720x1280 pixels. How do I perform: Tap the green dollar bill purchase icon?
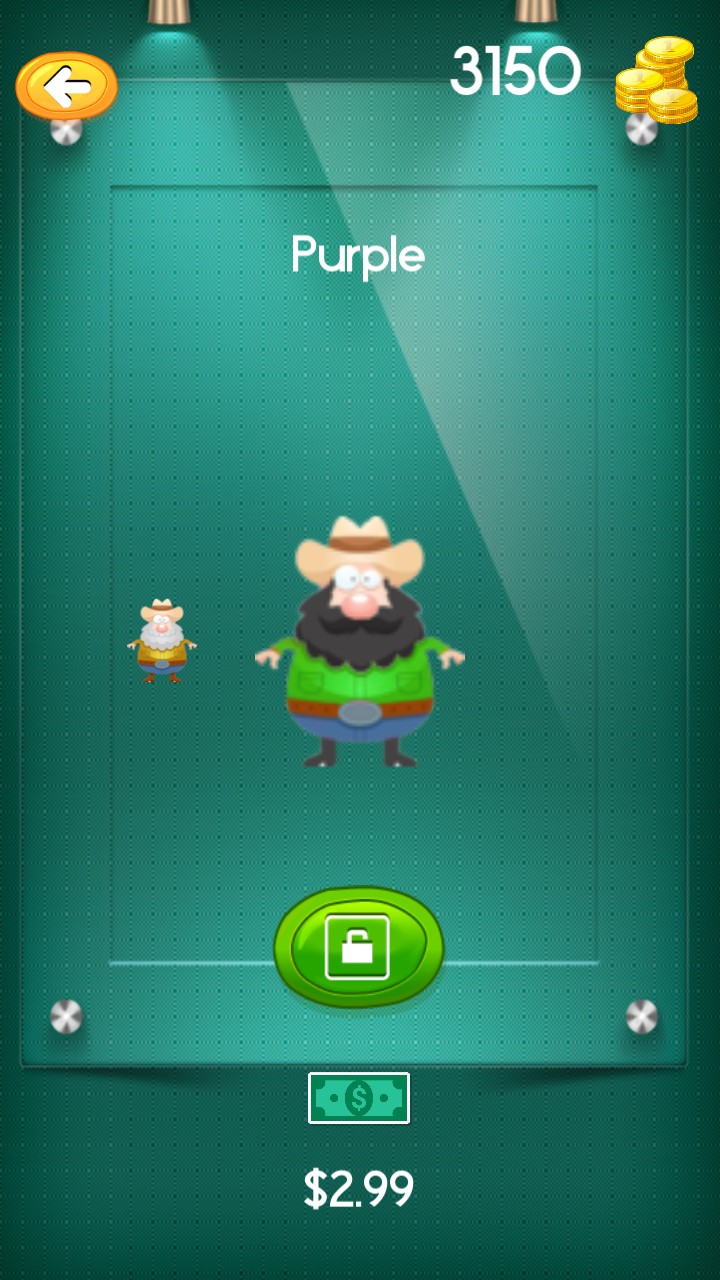click(x=358, y=1098)
